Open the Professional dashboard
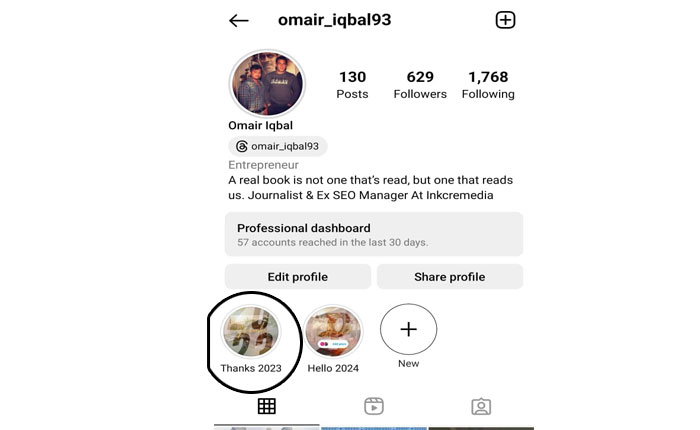The height and width of the screenshot is (430, 700). coord(373,234)
